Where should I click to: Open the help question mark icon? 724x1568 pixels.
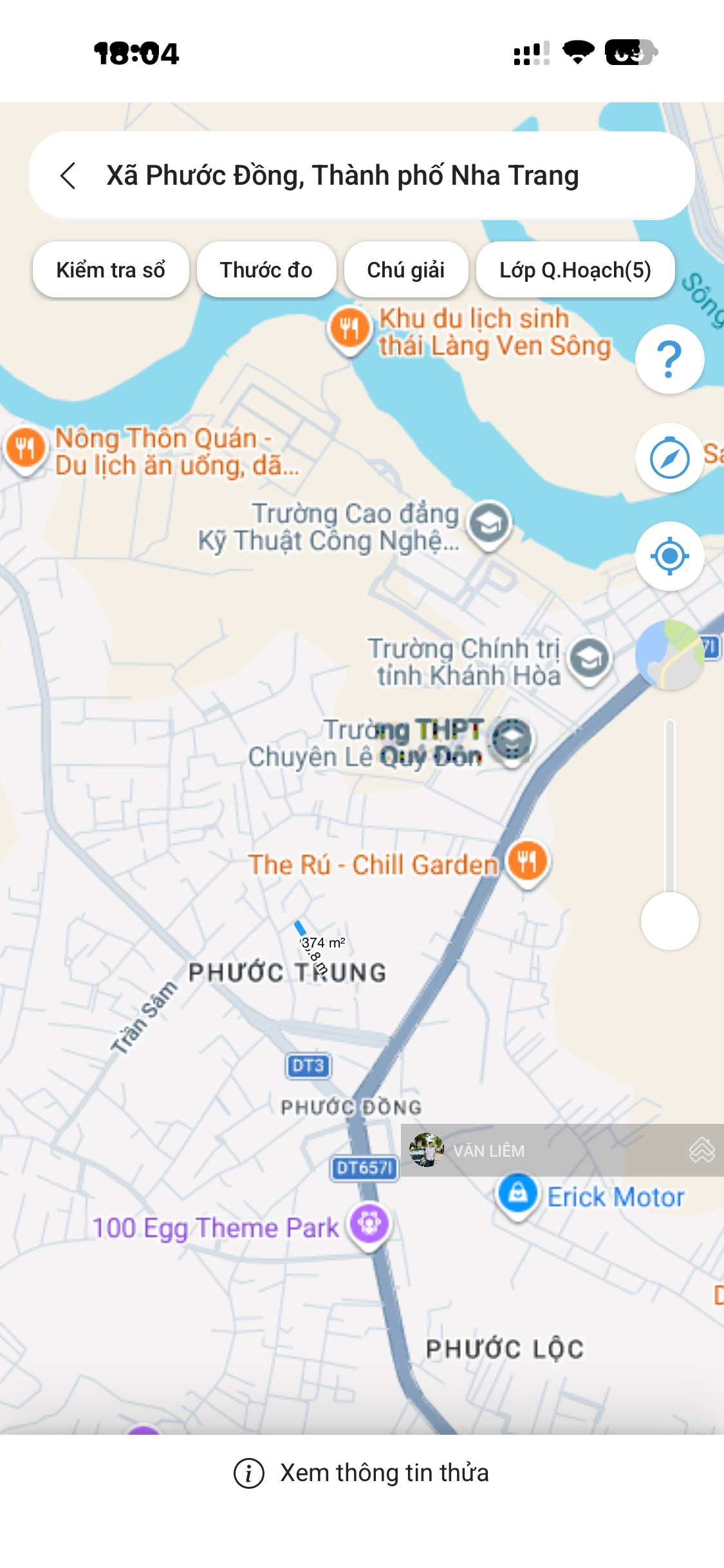click(x=669, y=358)
